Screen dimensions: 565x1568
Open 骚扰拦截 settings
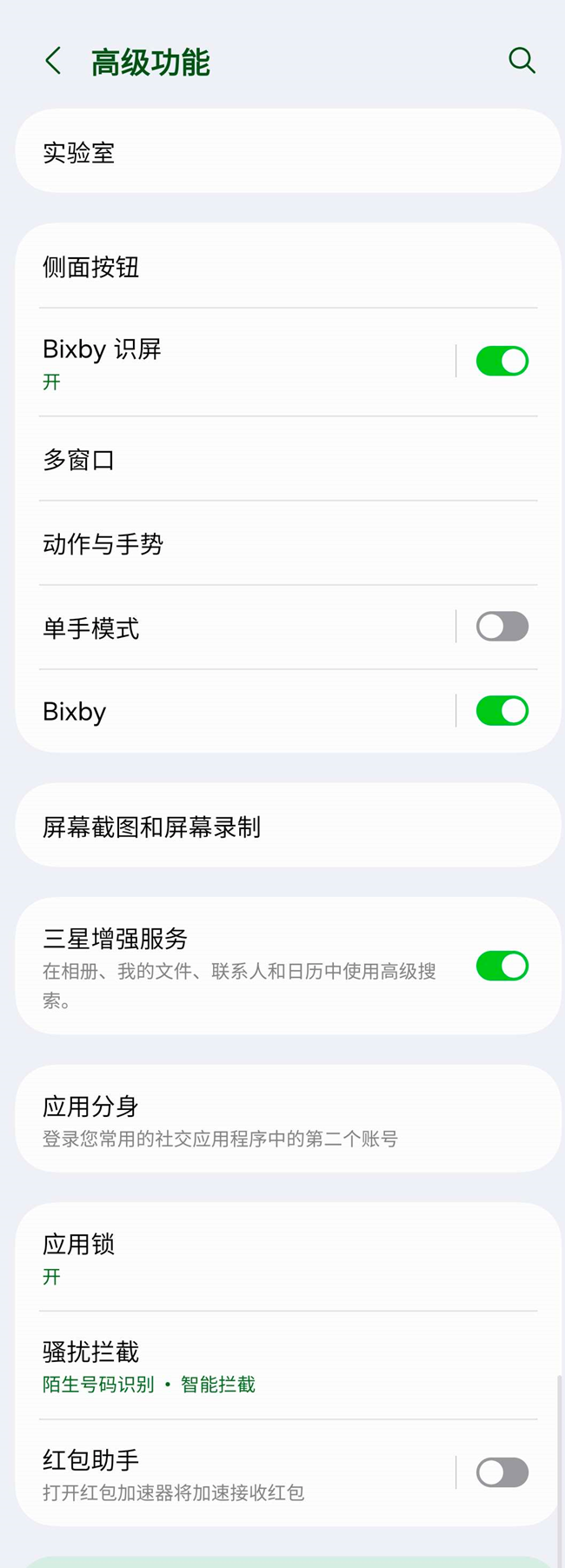pos(287,1365)
